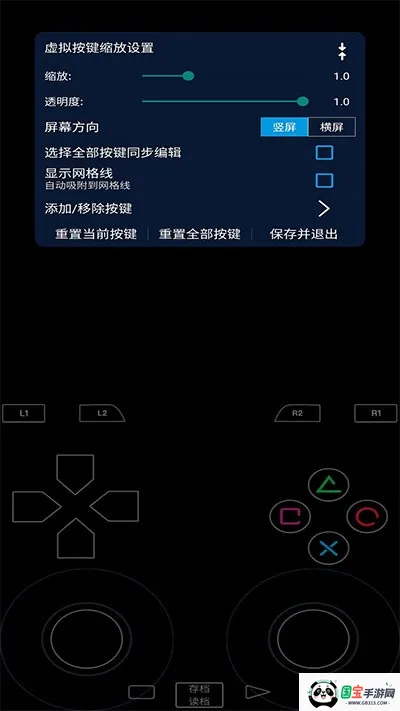The width and height of the screenshot is (400, 711).
Task: Tap the red circle button
Action: click(367, 516)
